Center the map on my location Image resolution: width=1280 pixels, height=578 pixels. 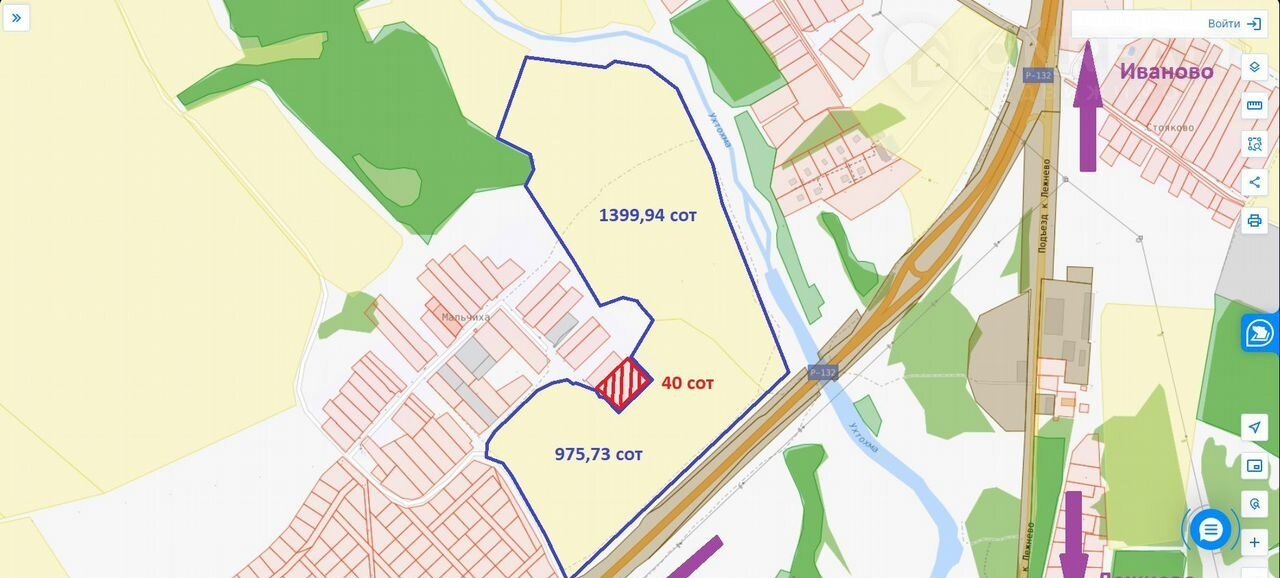[x=1254, y=427]
